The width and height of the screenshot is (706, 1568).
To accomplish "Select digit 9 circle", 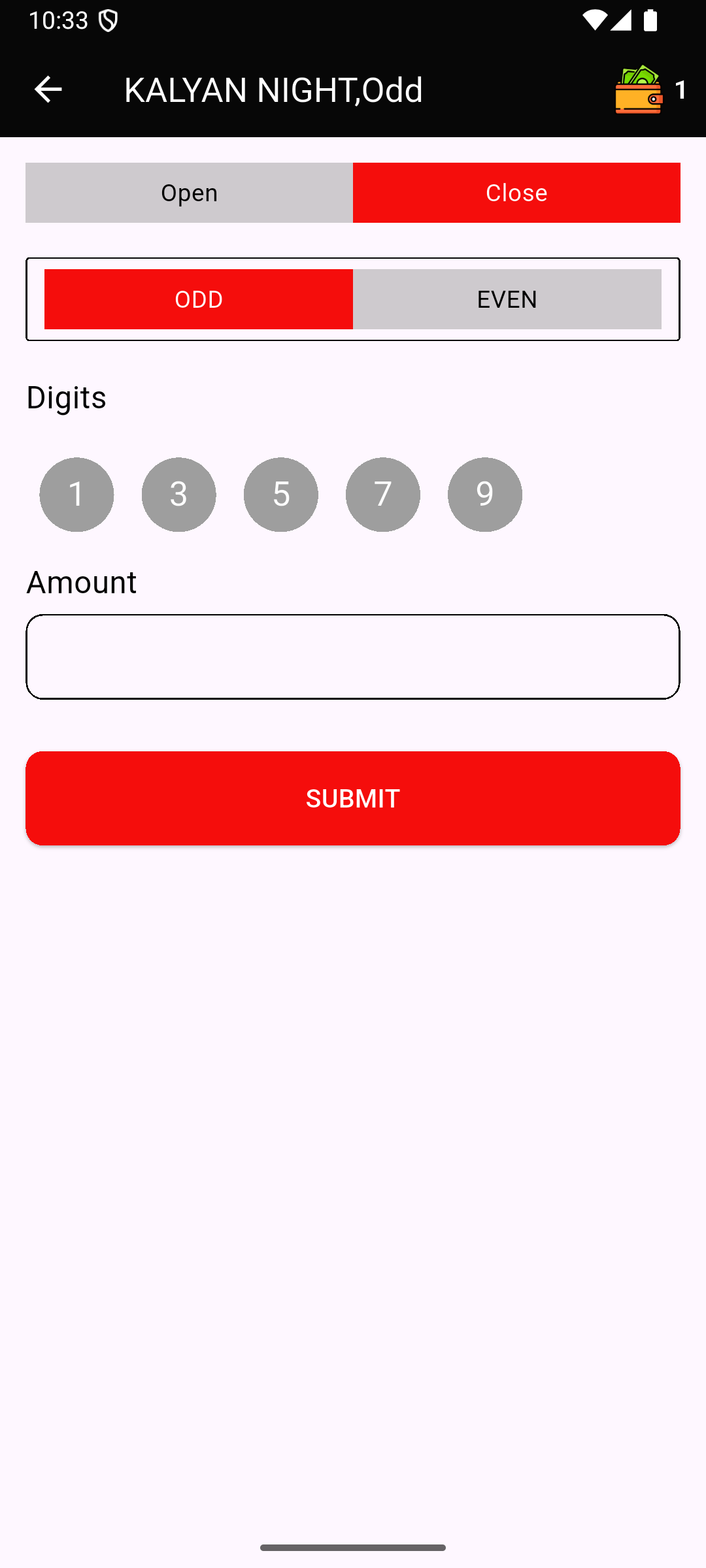I will (484, 495).
